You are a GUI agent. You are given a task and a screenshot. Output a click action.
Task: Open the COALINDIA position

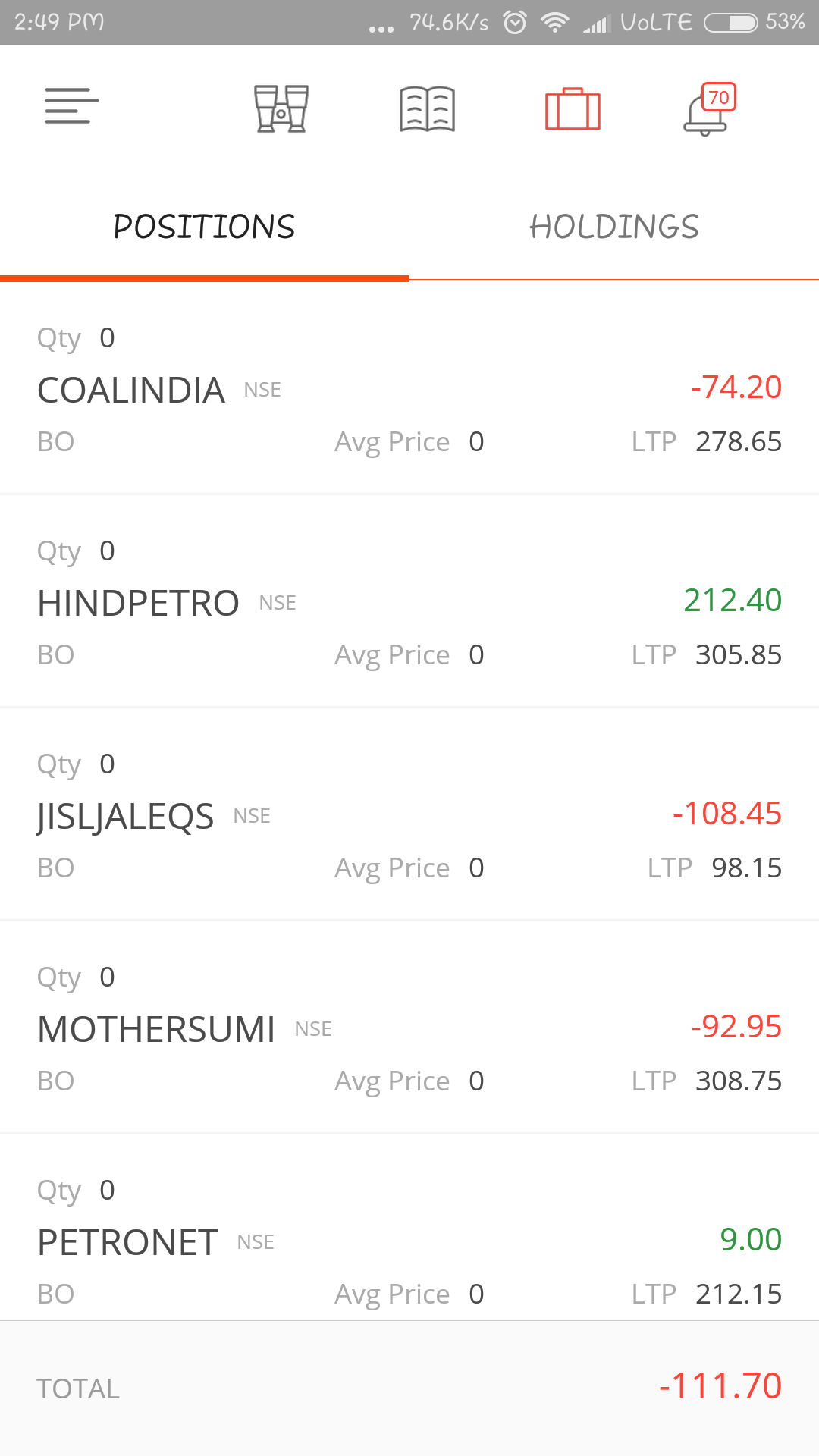pos(409,389)
